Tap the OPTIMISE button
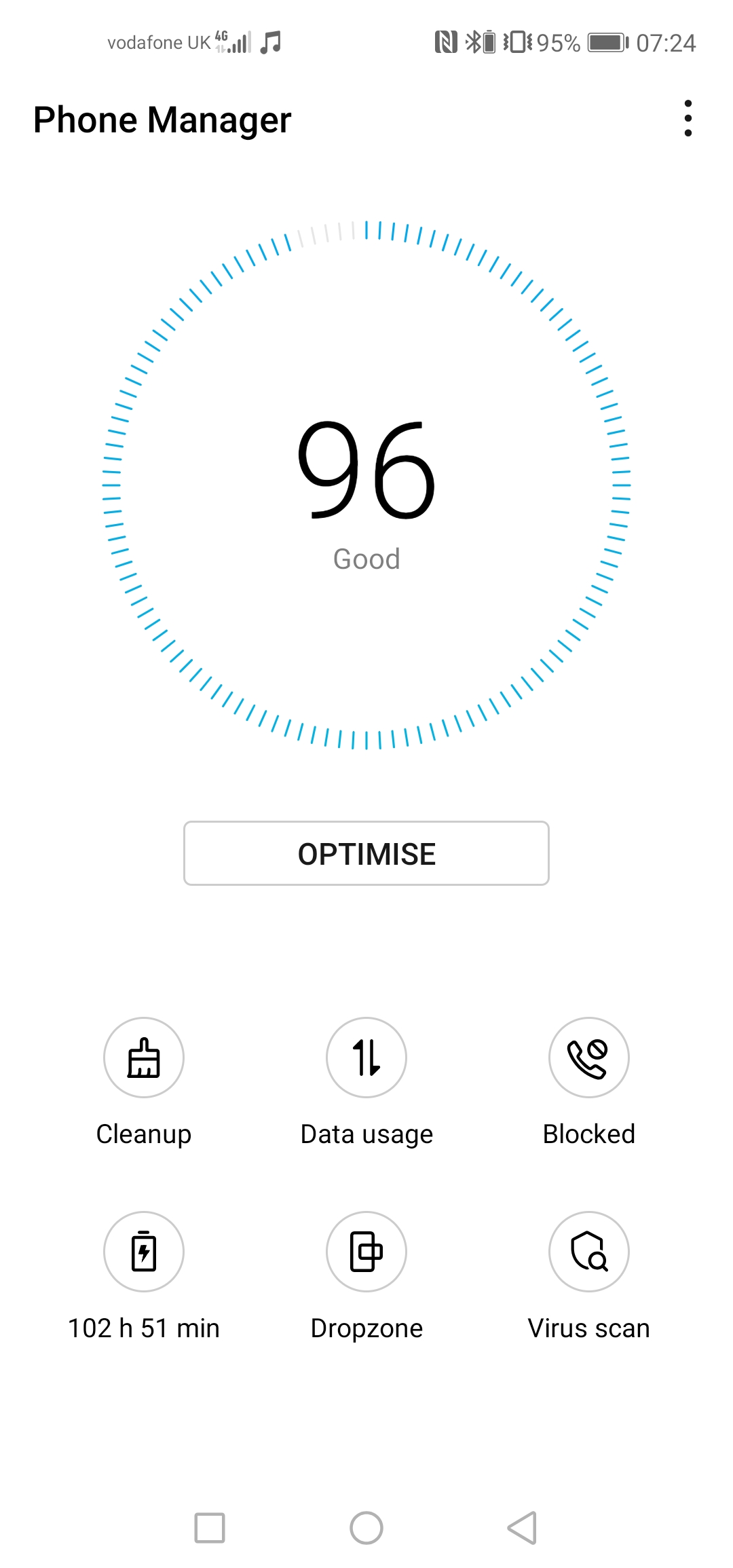 (366, 853)
